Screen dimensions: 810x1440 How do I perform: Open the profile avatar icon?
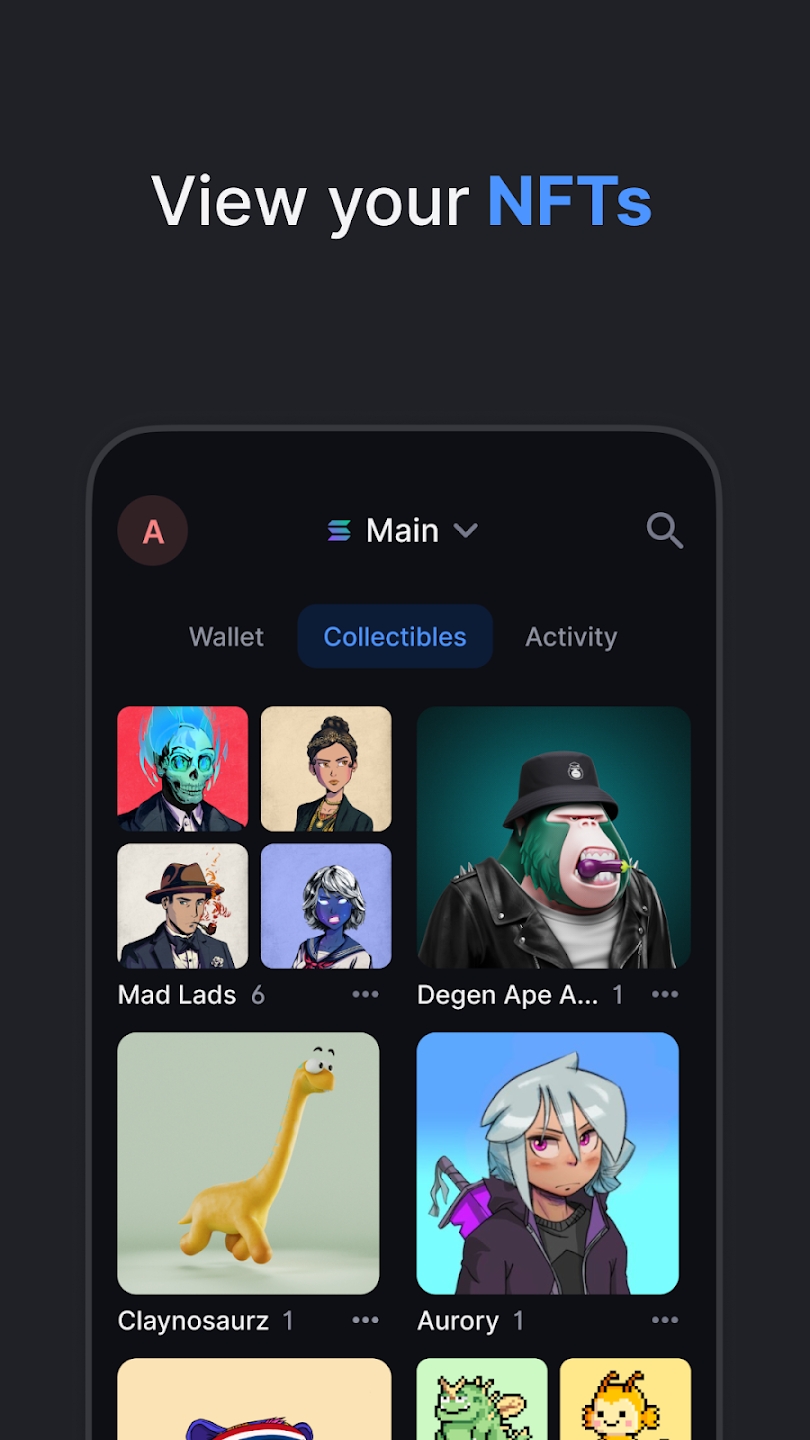(152, 530)
